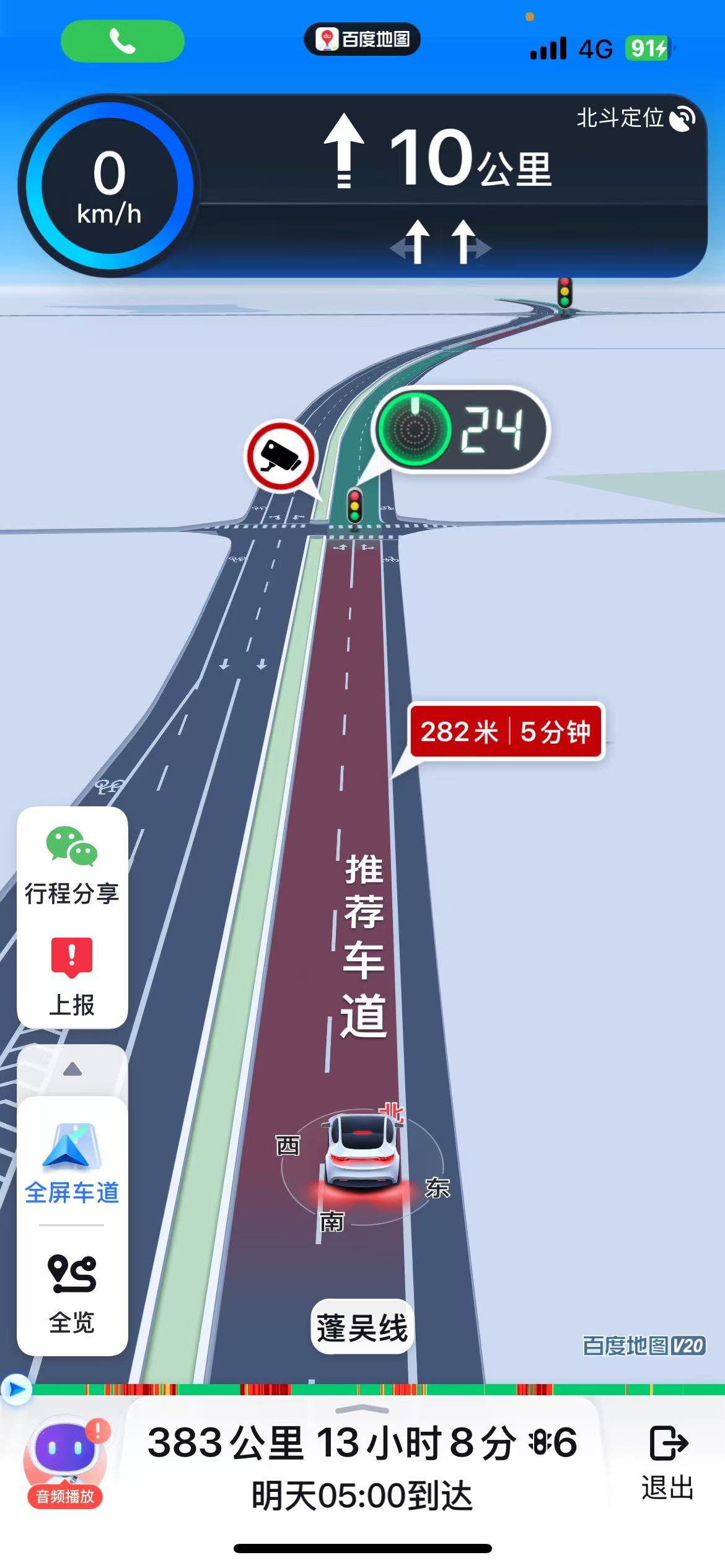Screen dimensions: 725x1568
Task: Return to the ongoing call via green pill
Action: pyautogui.click(x=122, y=41)
